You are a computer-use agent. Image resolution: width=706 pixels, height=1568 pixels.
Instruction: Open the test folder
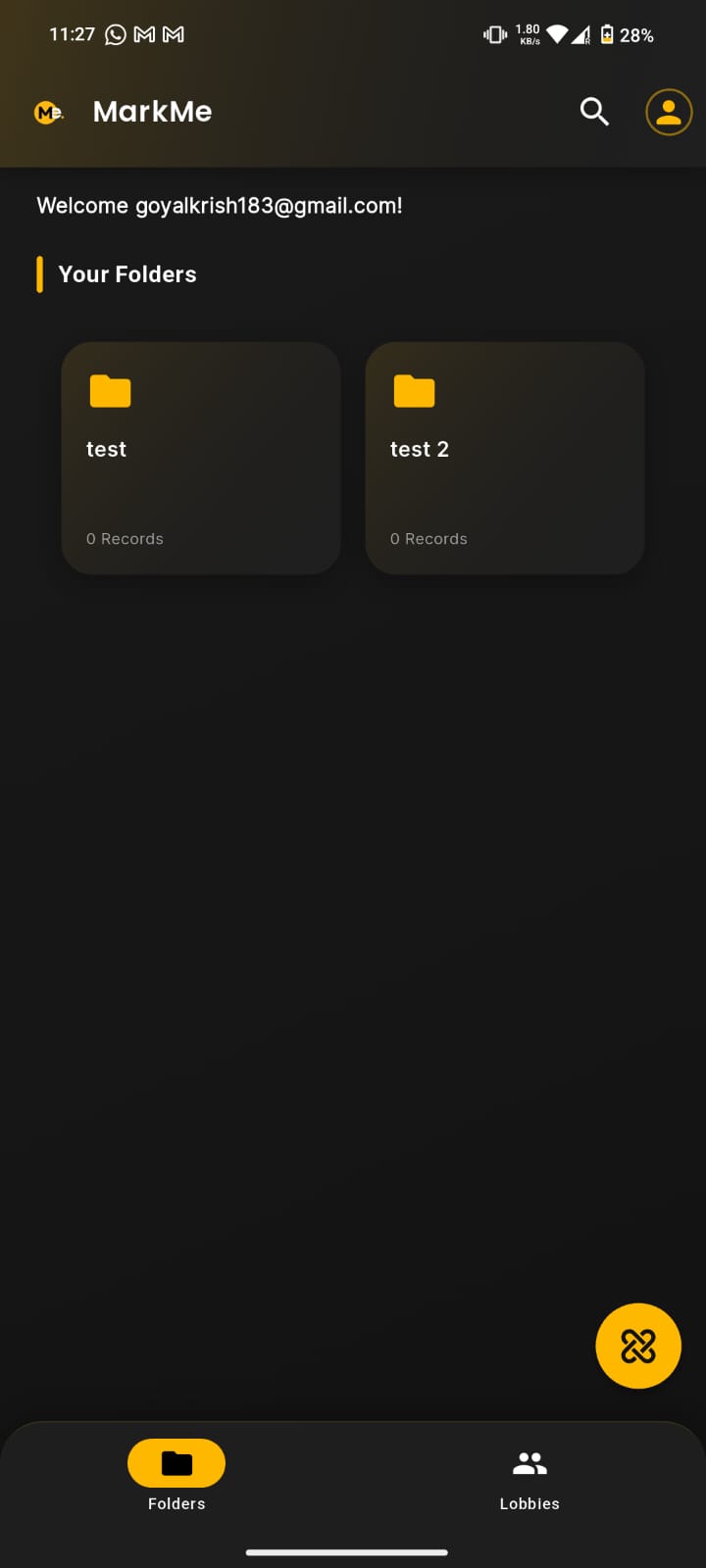click(201, 458)
